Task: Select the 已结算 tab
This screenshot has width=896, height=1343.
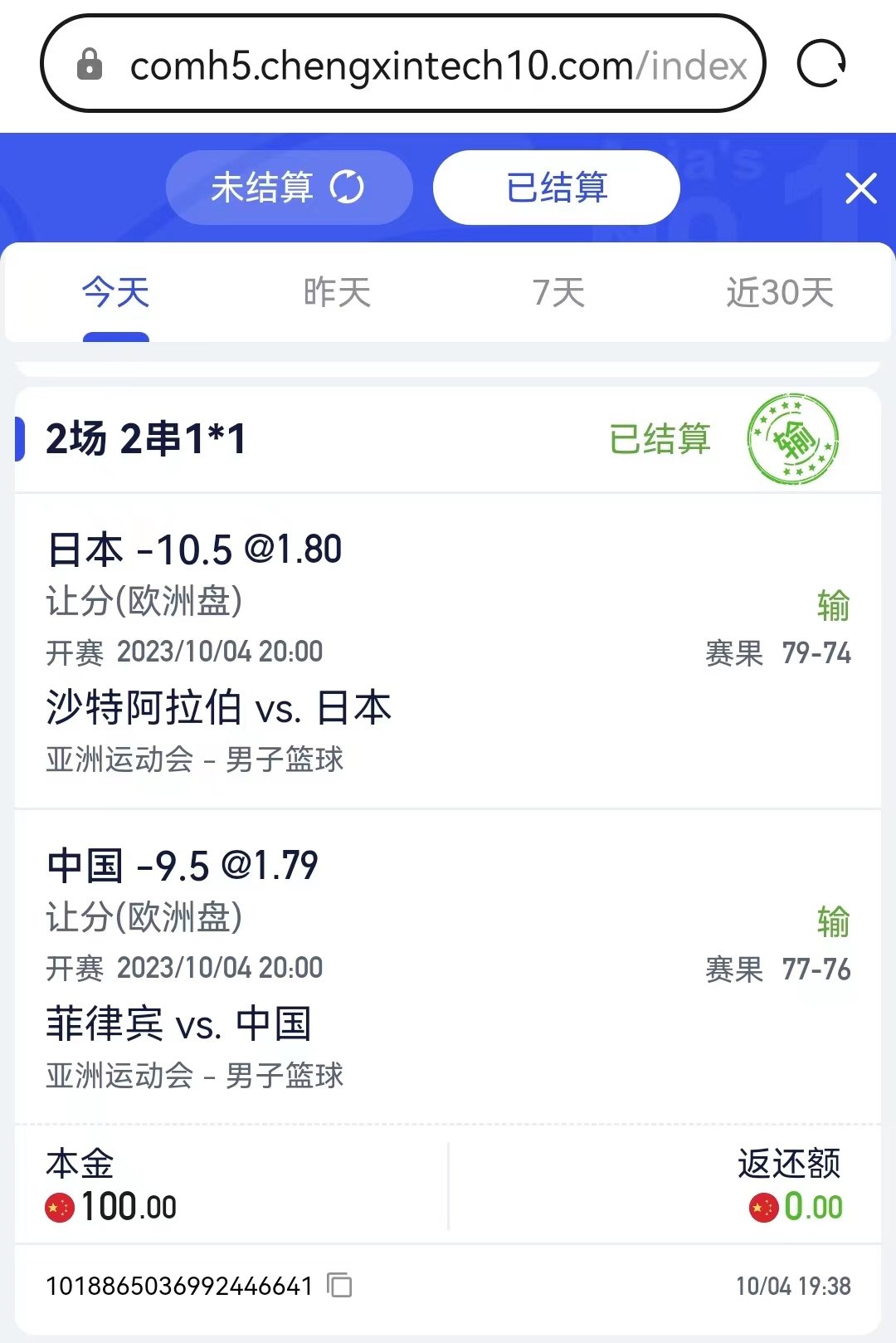Action: click(557, 188)
